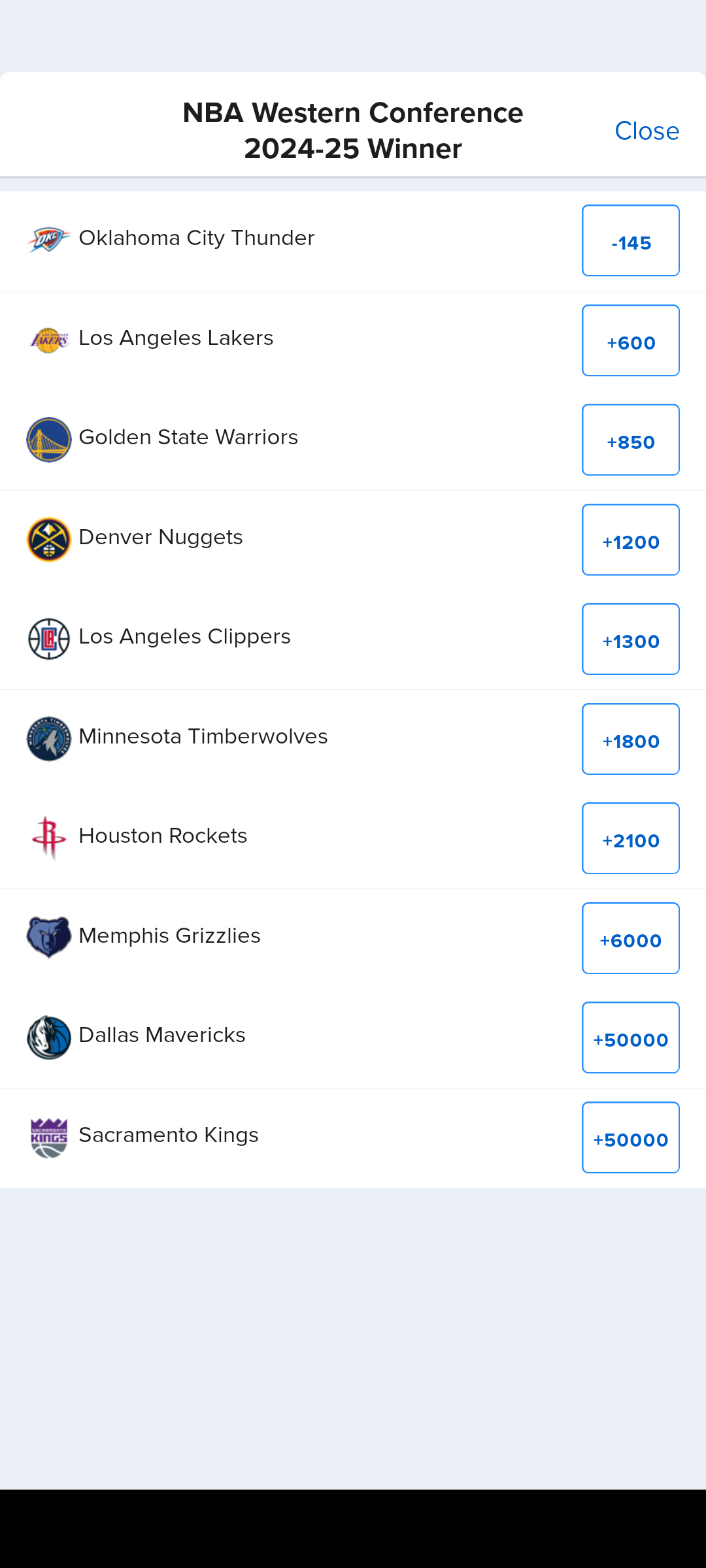The width and height of the screenshot is (706, 1568).
Task: Select Memphis Grizzlies +6000 odds
Action: click(630, 939)
